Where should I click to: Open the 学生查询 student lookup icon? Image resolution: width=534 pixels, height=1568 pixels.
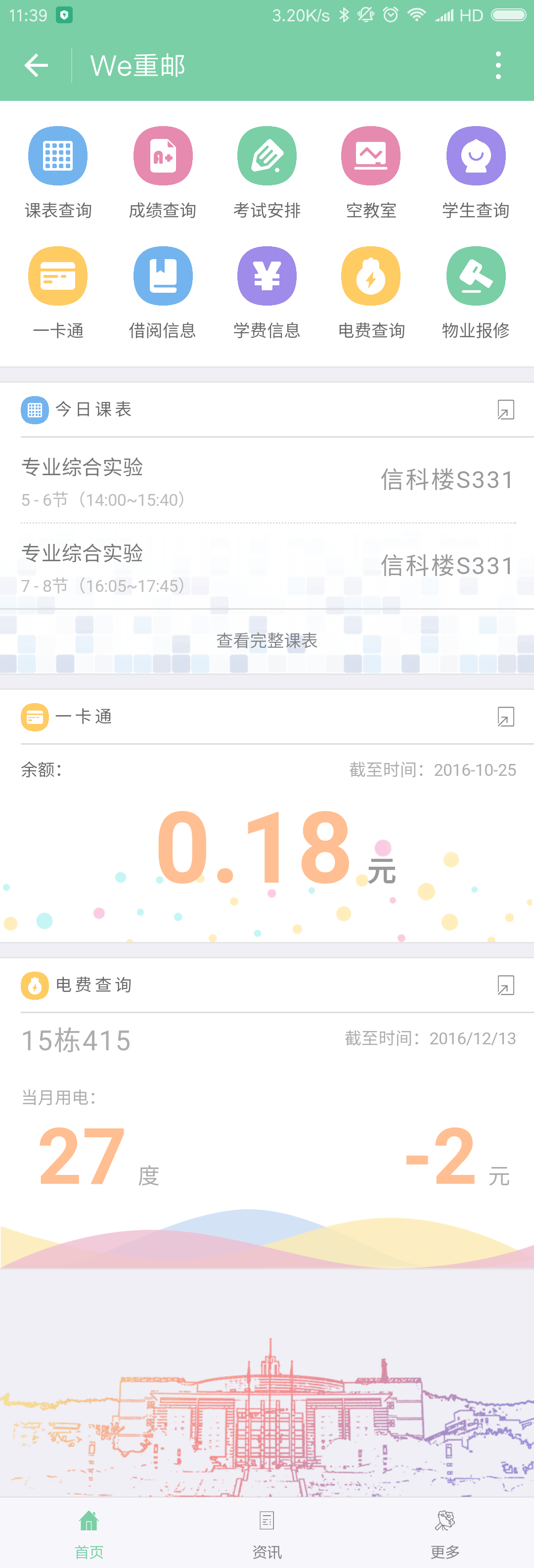pyautogui.click(x=475, y=155)
